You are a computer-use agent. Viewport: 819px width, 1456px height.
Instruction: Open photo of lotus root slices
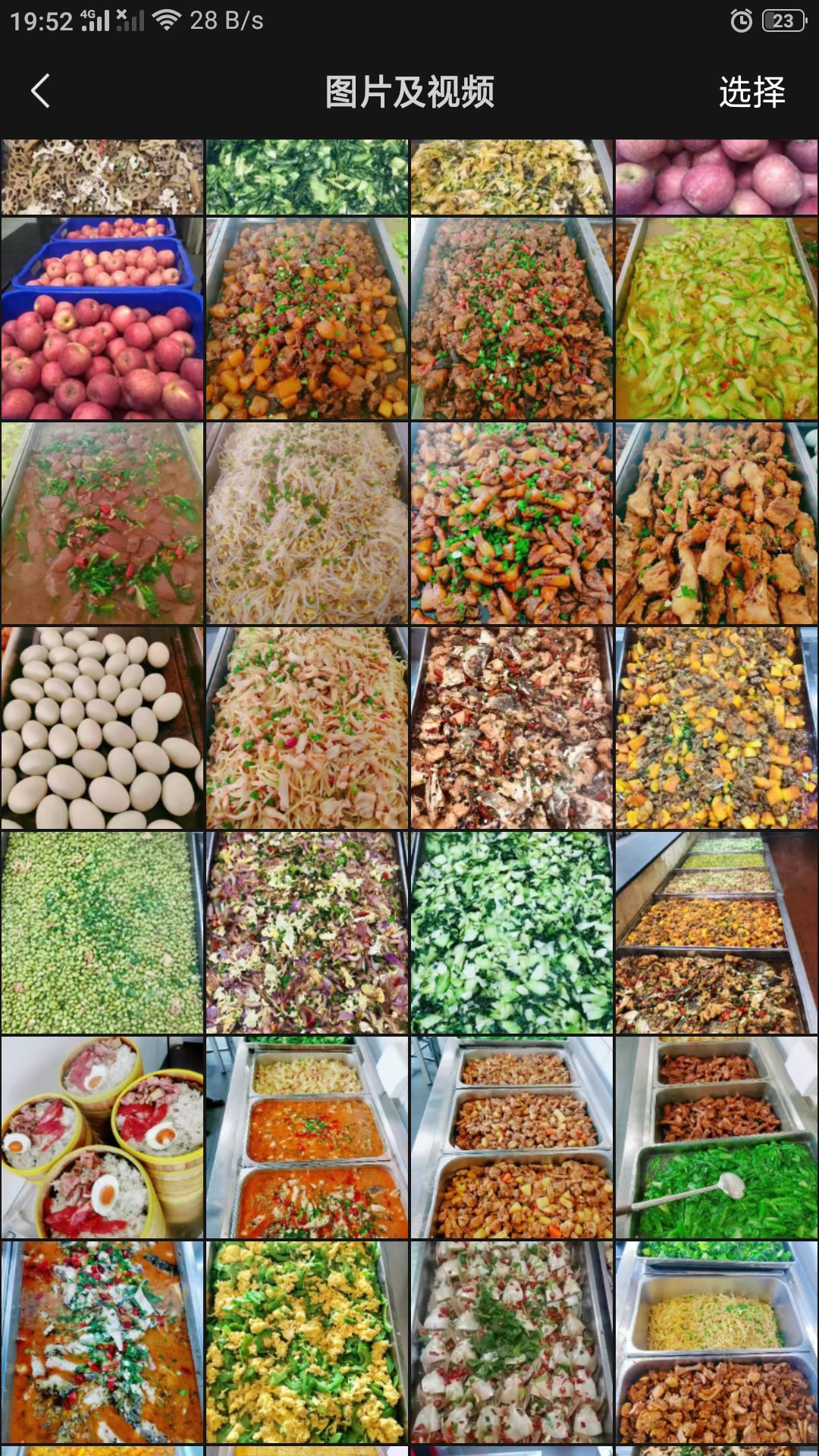pyautogui.click(x=102, y=177)
